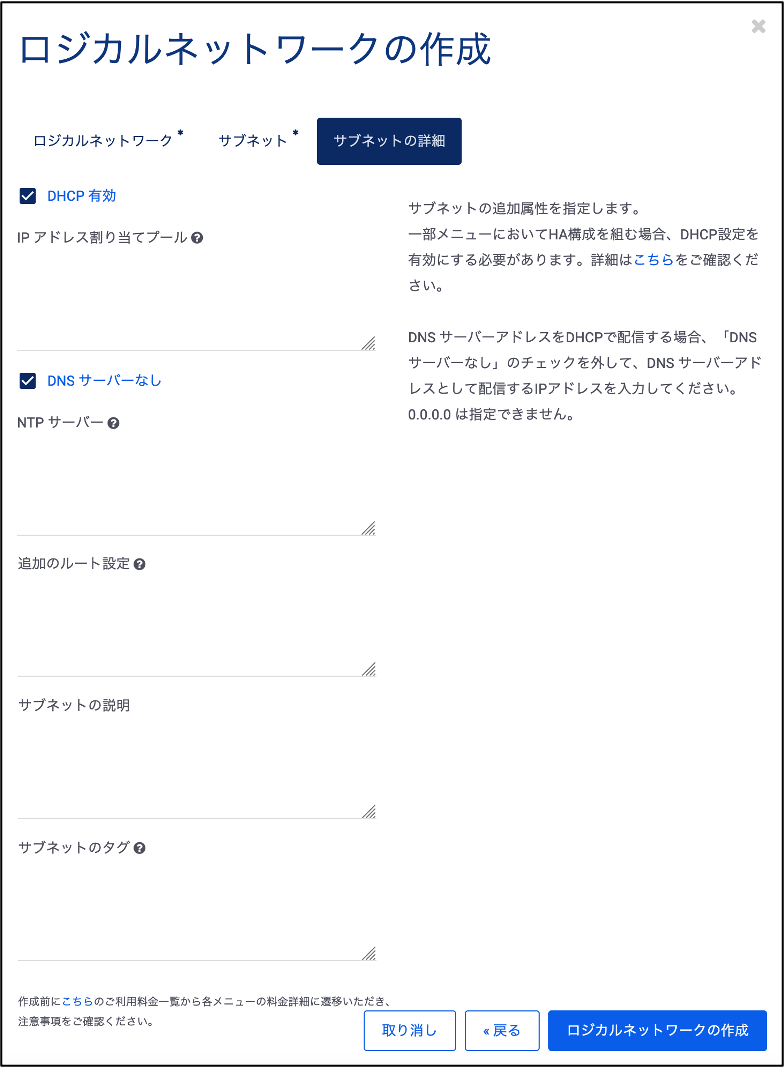
Task: Go back with the « 戻る button
Action: pos(502,1030)
